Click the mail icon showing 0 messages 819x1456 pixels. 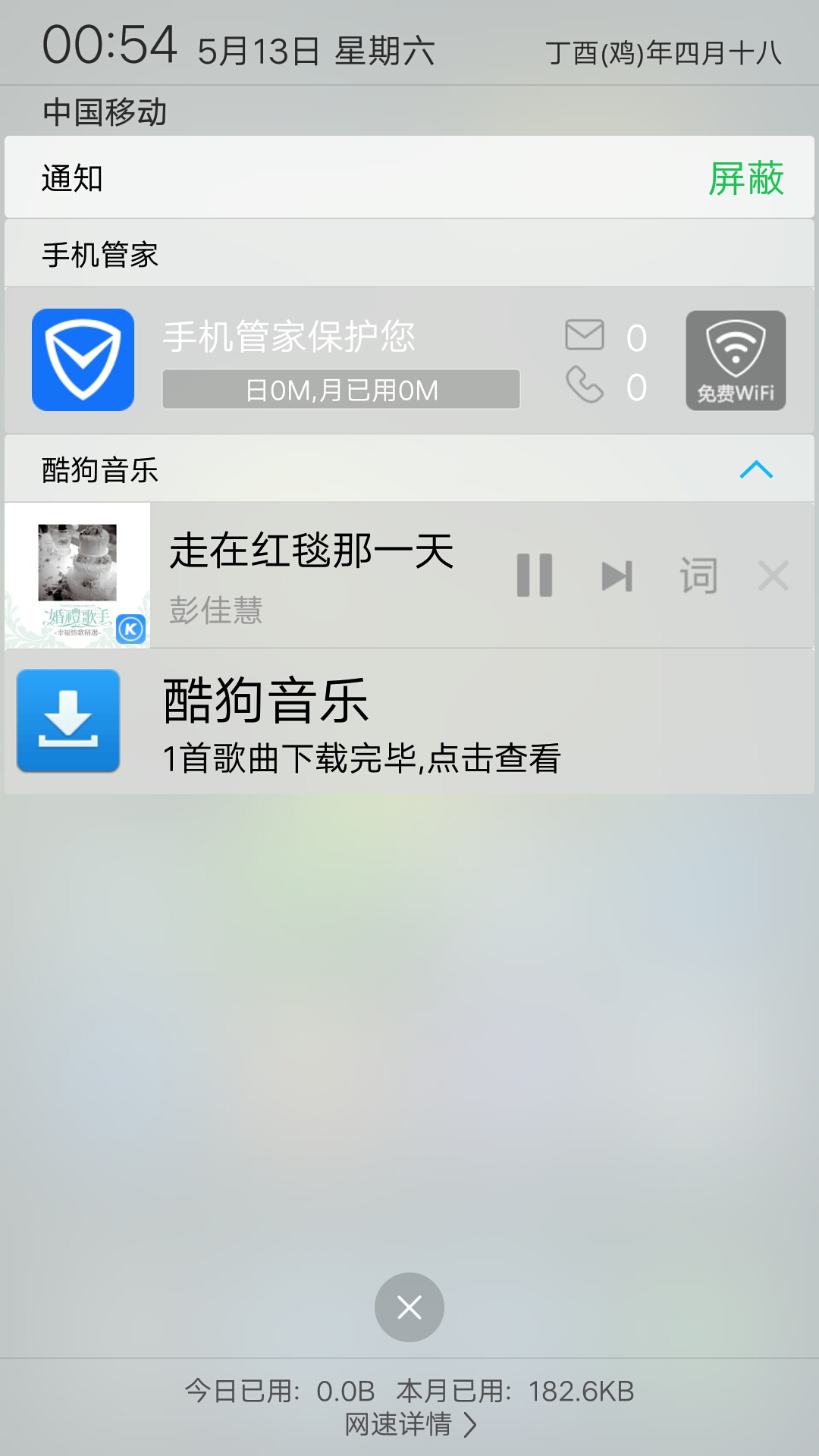[x=584, y=336]
